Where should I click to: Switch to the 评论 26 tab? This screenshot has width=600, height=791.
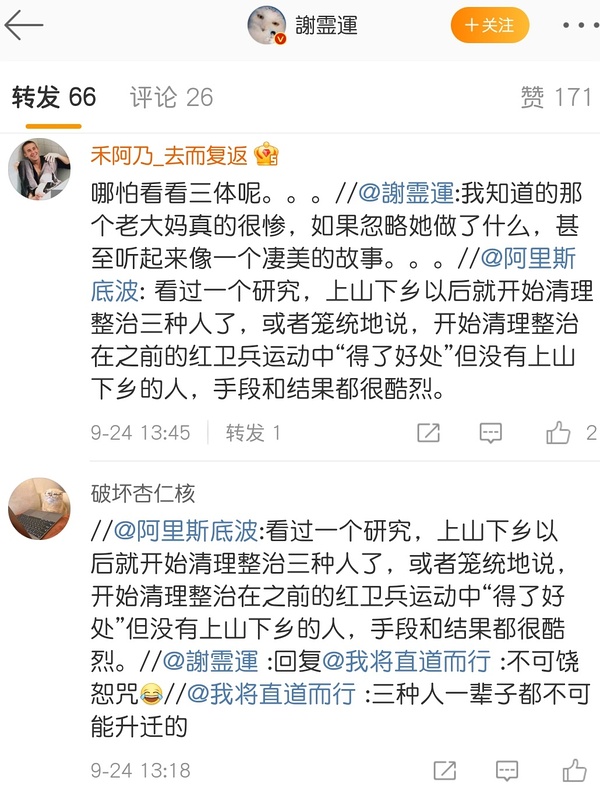(171, 97)
